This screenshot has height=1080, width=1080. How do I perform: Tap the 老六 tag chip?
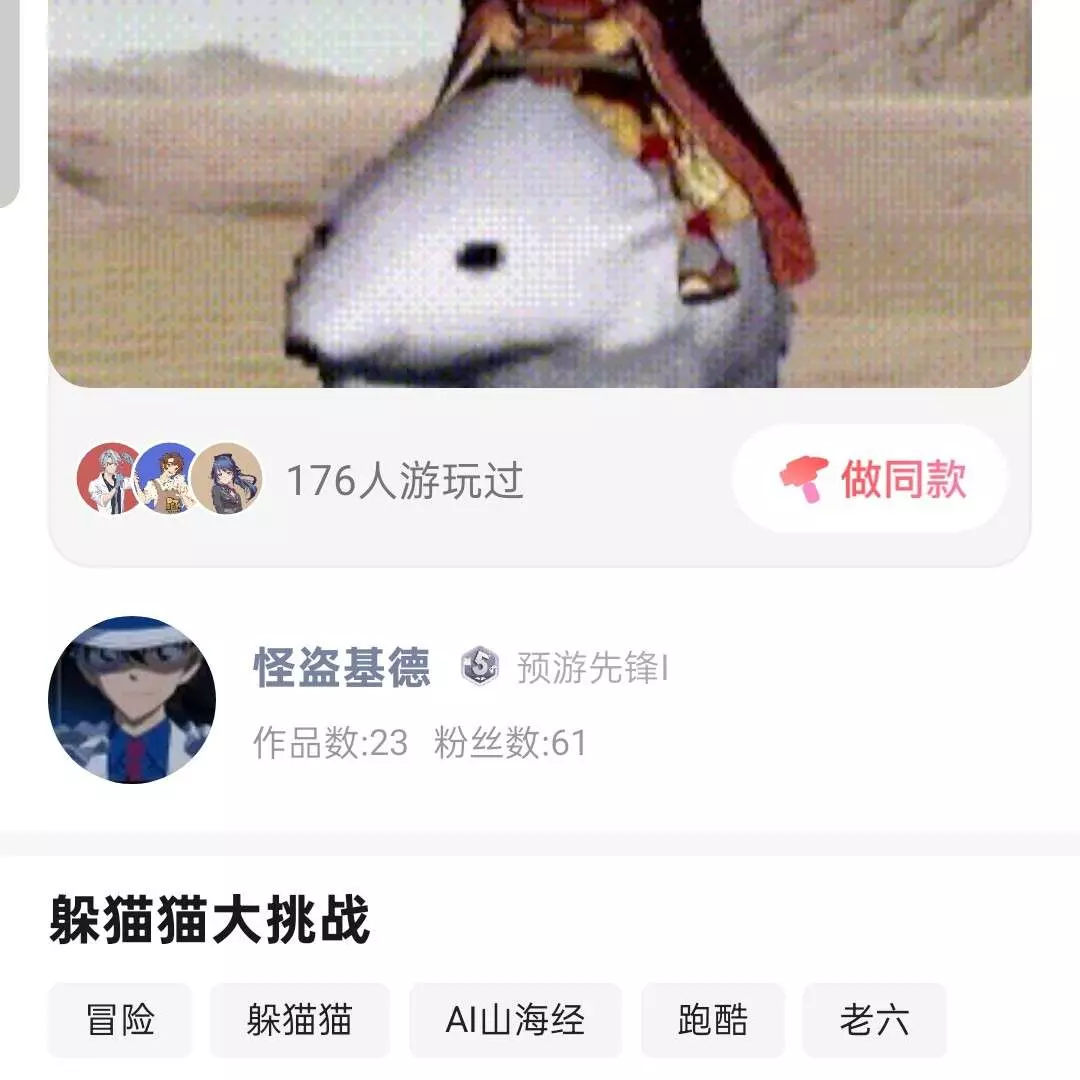coord(874,1020)
